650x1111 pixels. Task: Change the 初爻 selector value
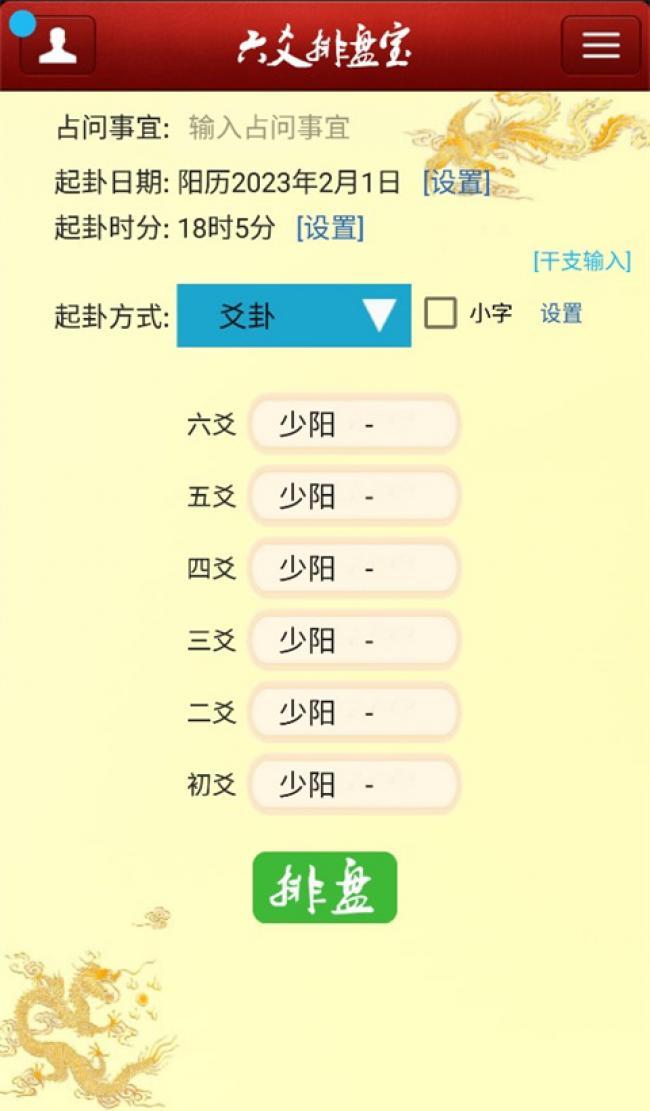(x=353, y=785)
